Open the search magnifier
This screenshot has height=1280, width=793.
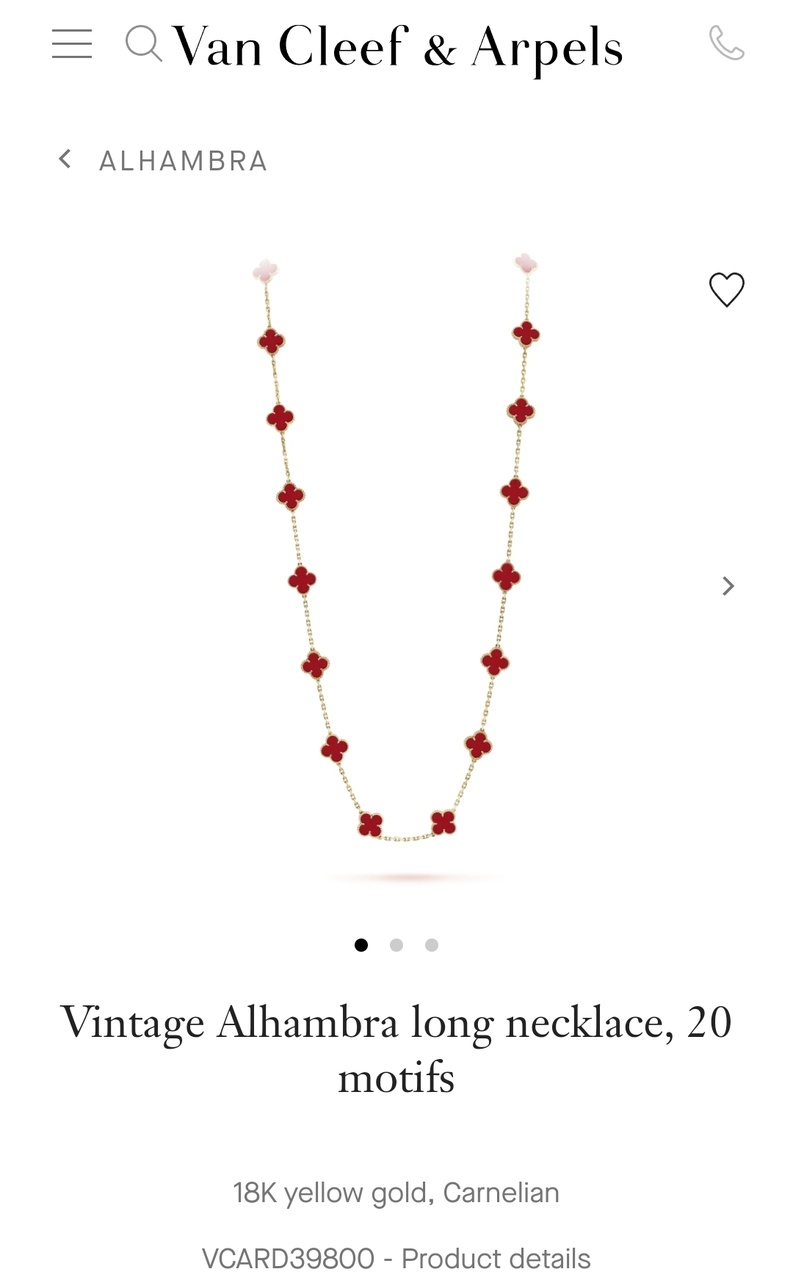click(x=143, y=44)
